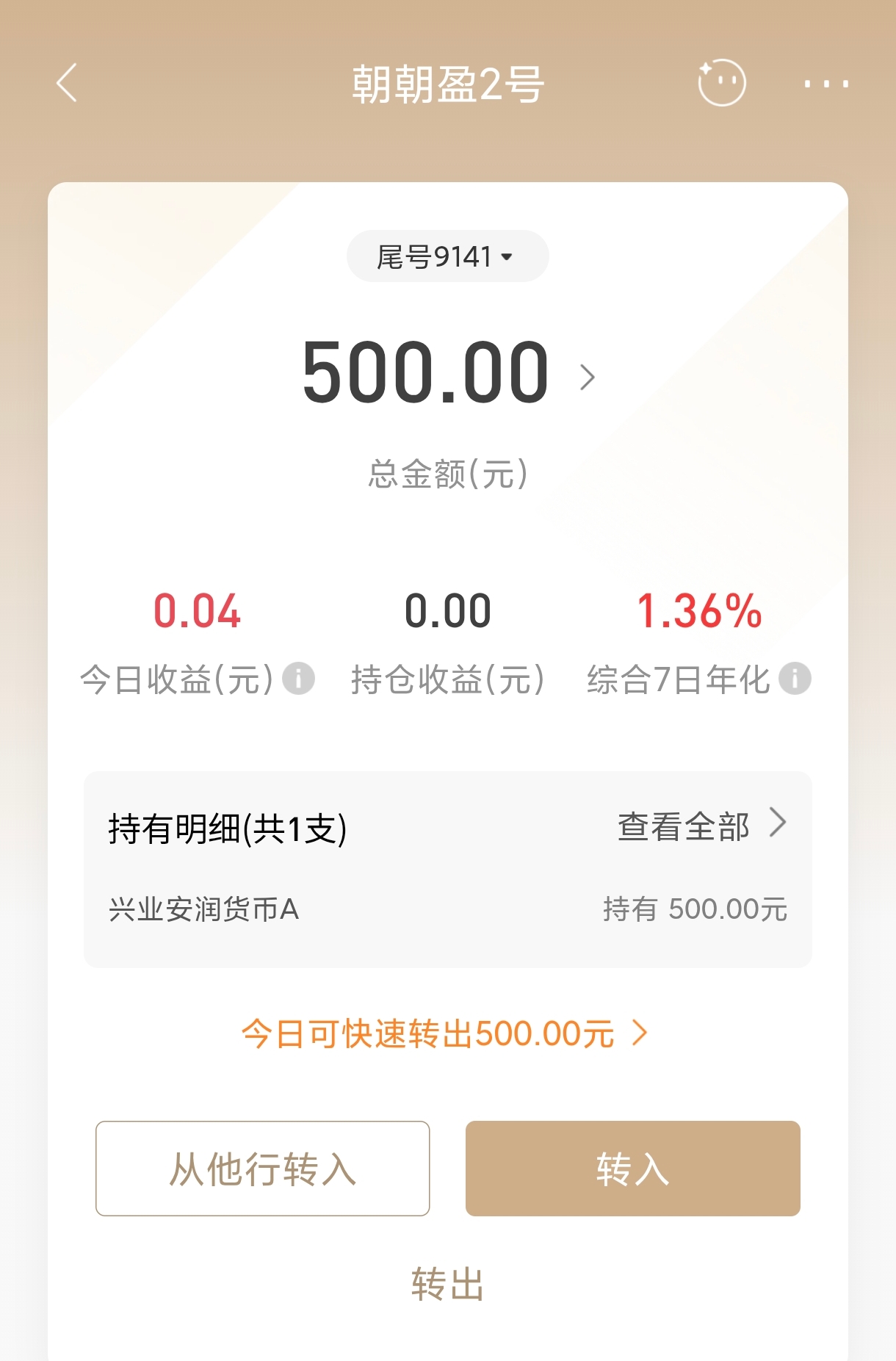This screenshot has width=896, height=1361.
Task: Tap the back arrow to leave 朝朝盈2号
Action: coord(67,83)
